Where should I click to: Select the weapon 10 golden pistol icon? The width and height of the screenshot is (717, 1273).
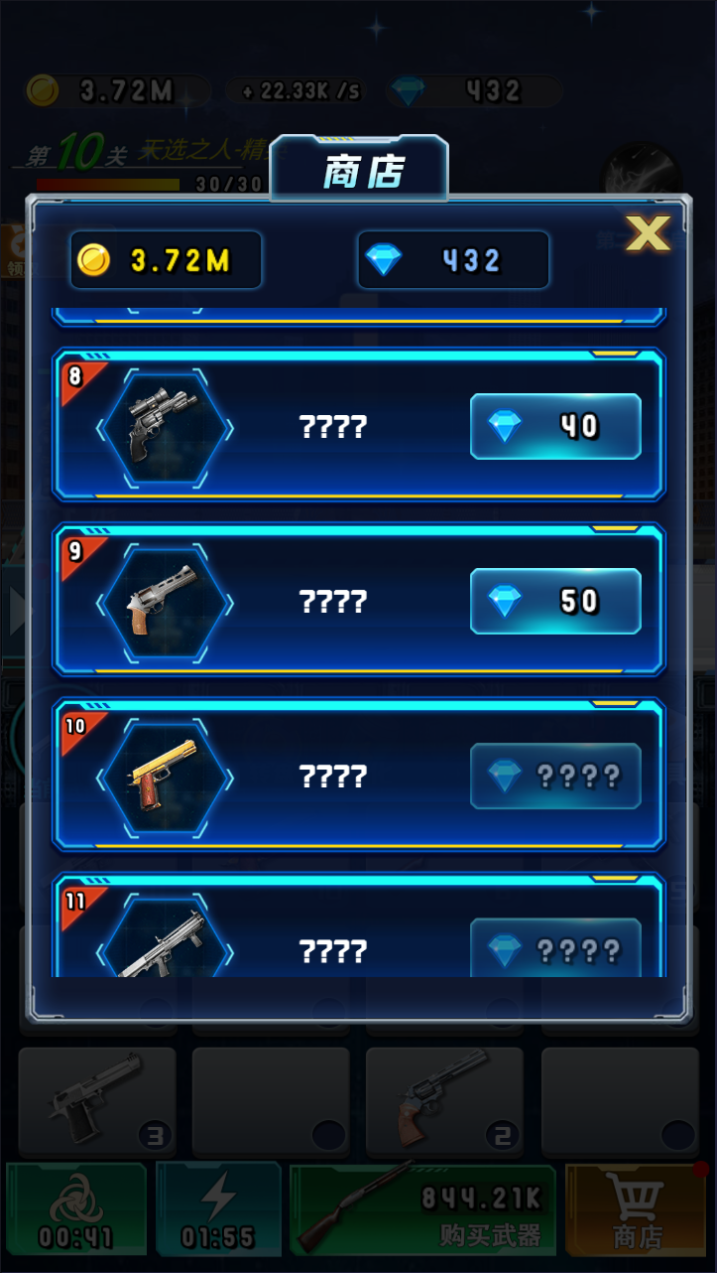[x=164, y=777]
